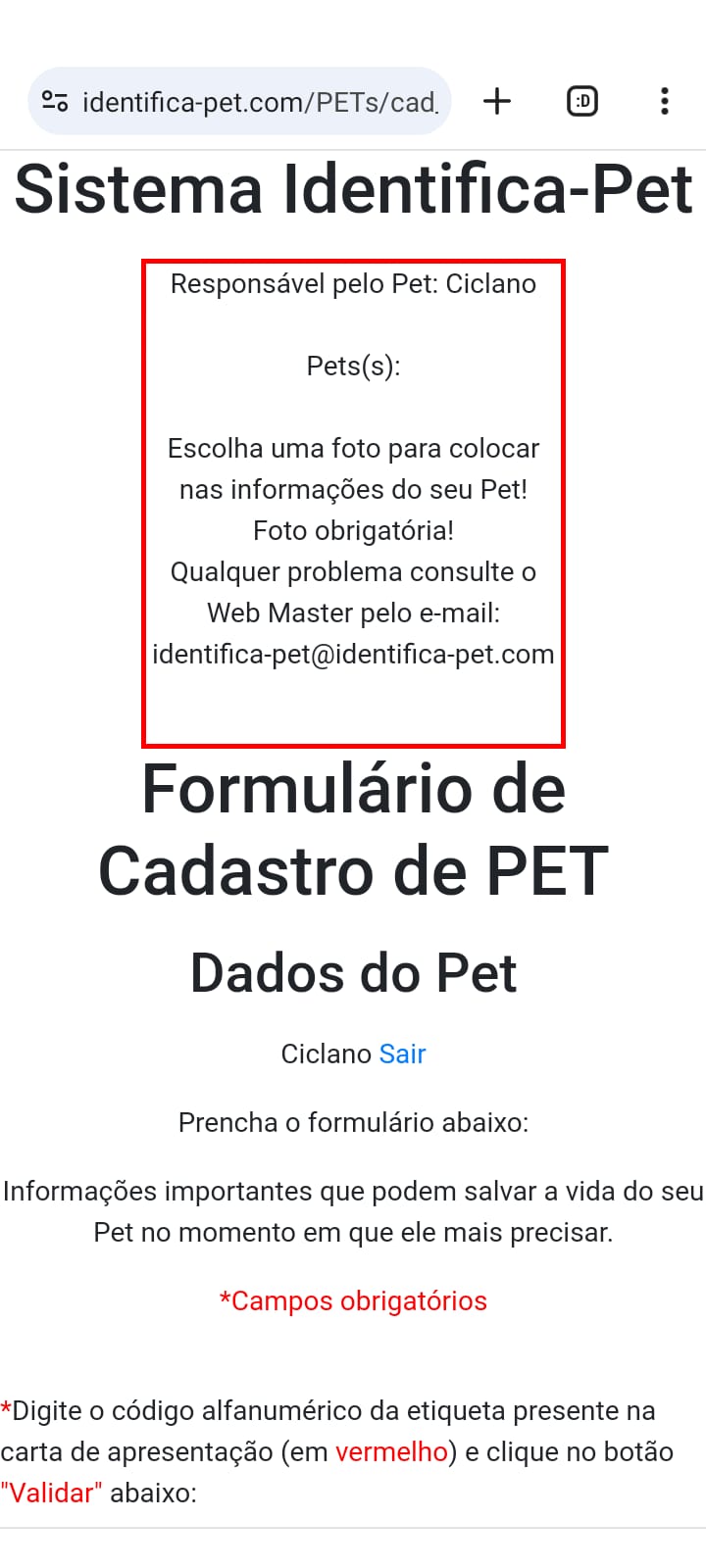Tap the Sair logout link
706x1568 pixels.
(402, 1053)
